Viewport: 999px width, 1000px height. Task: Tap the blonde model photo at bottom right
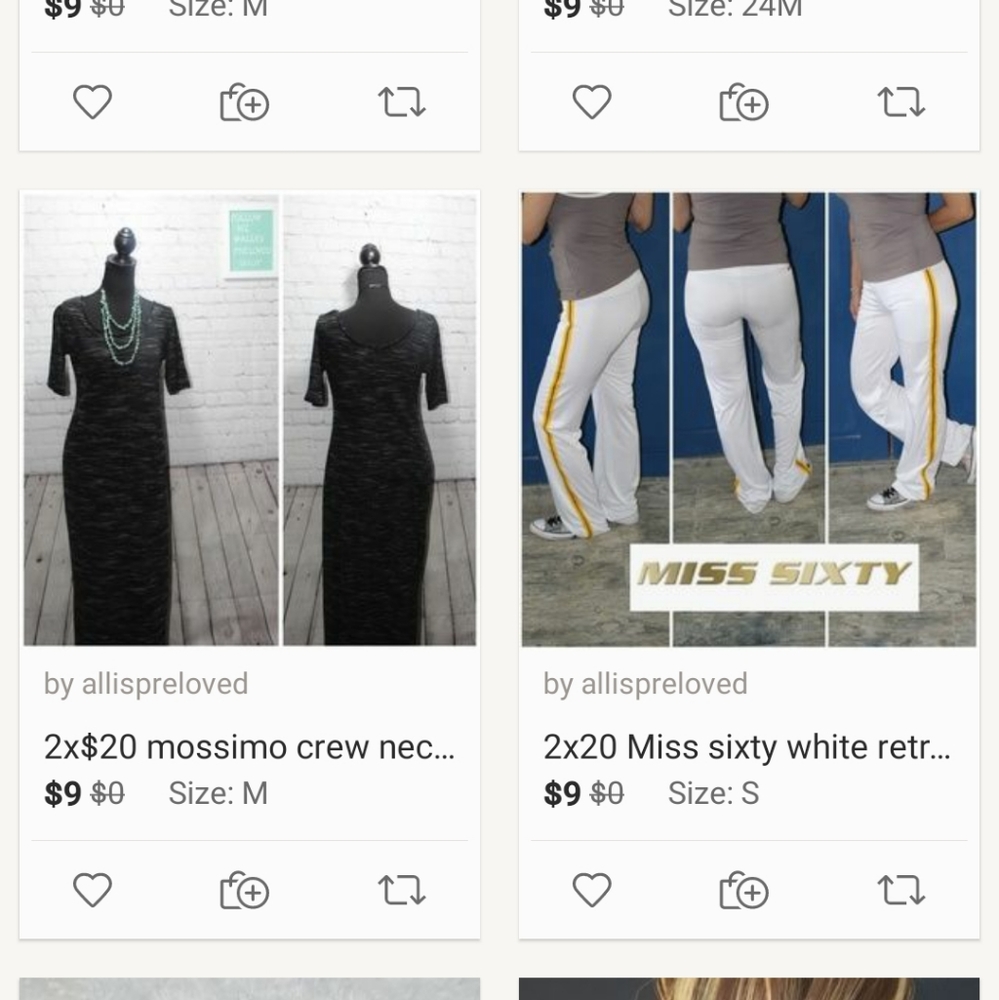[748, 990]
